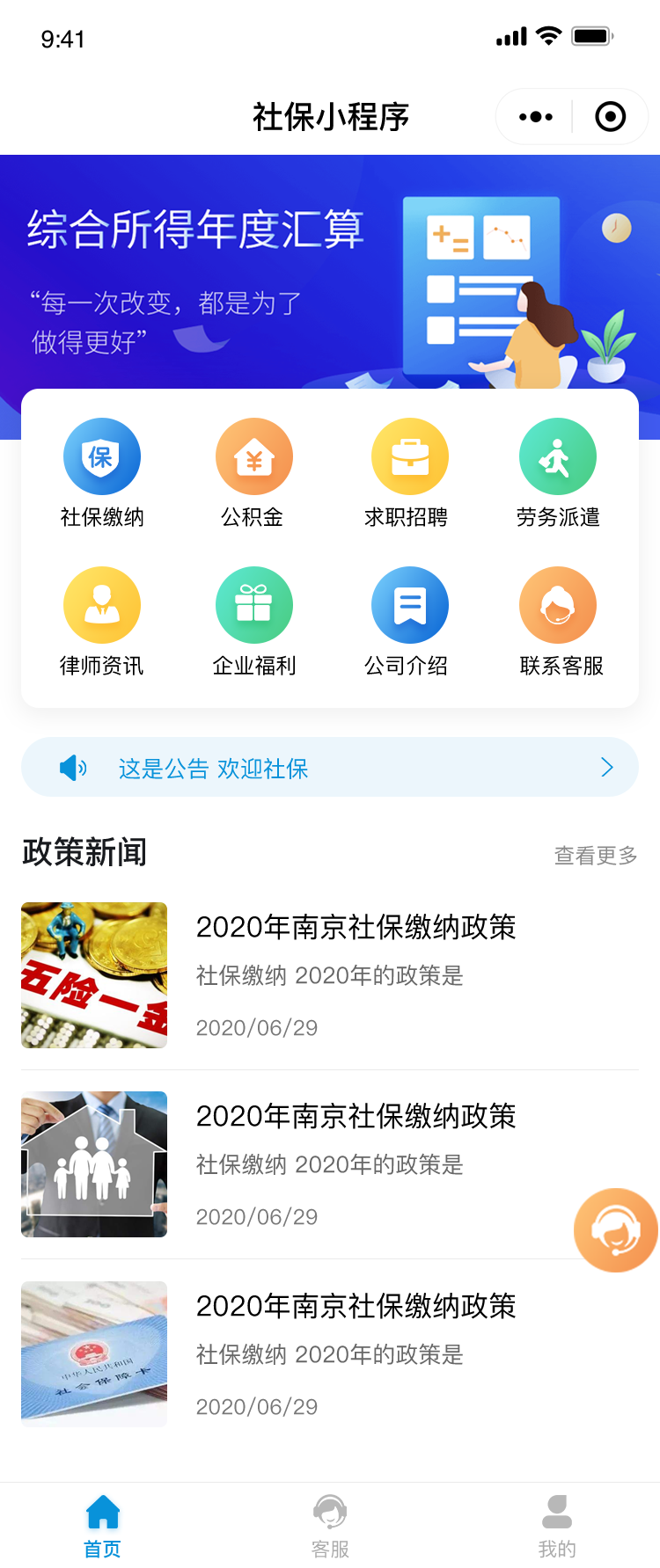Switch to the 首页 tab

coord(103,1526)
